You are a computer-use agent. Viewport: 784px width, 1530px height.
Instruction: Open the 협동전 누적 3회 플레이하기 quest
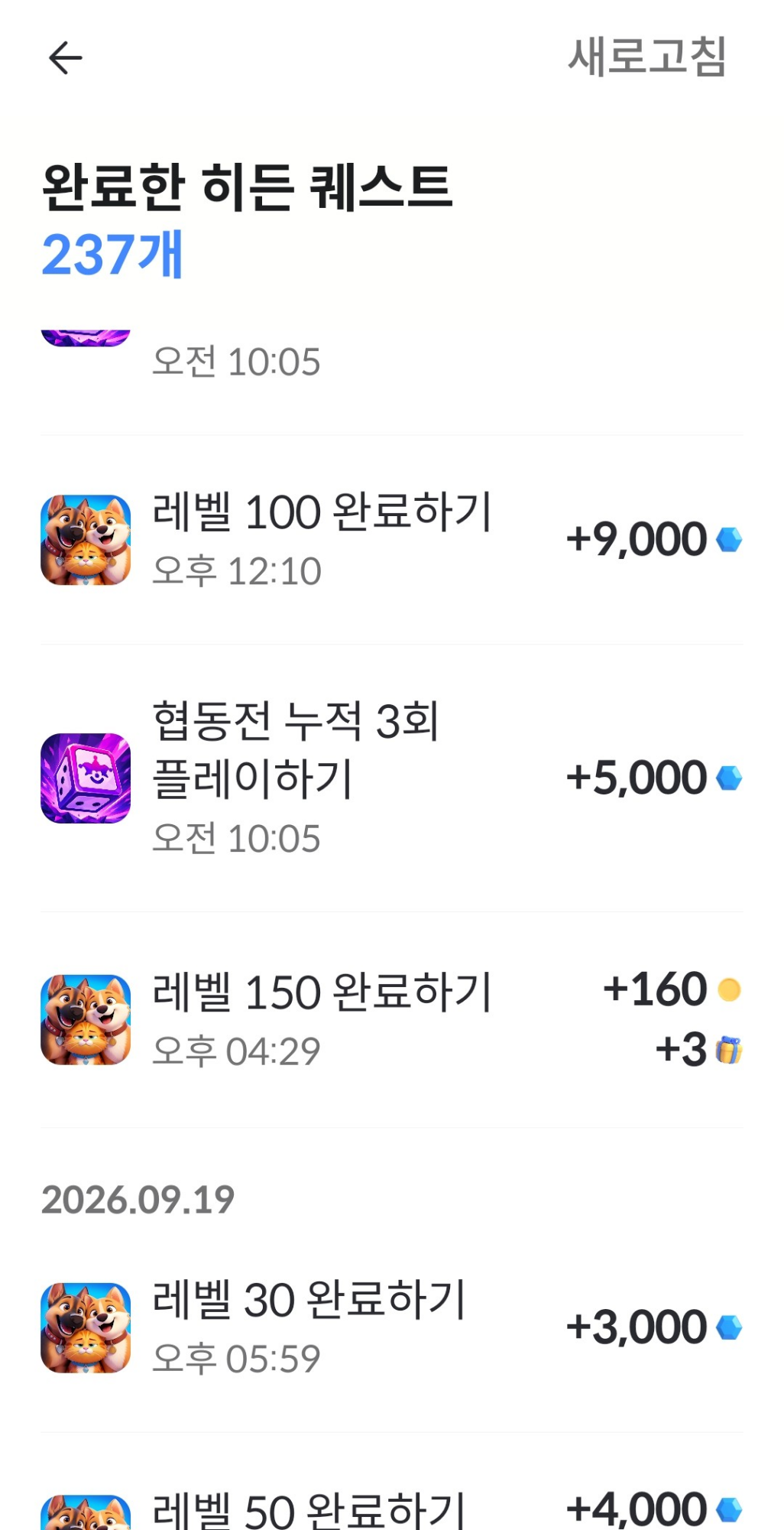[391, 778]
